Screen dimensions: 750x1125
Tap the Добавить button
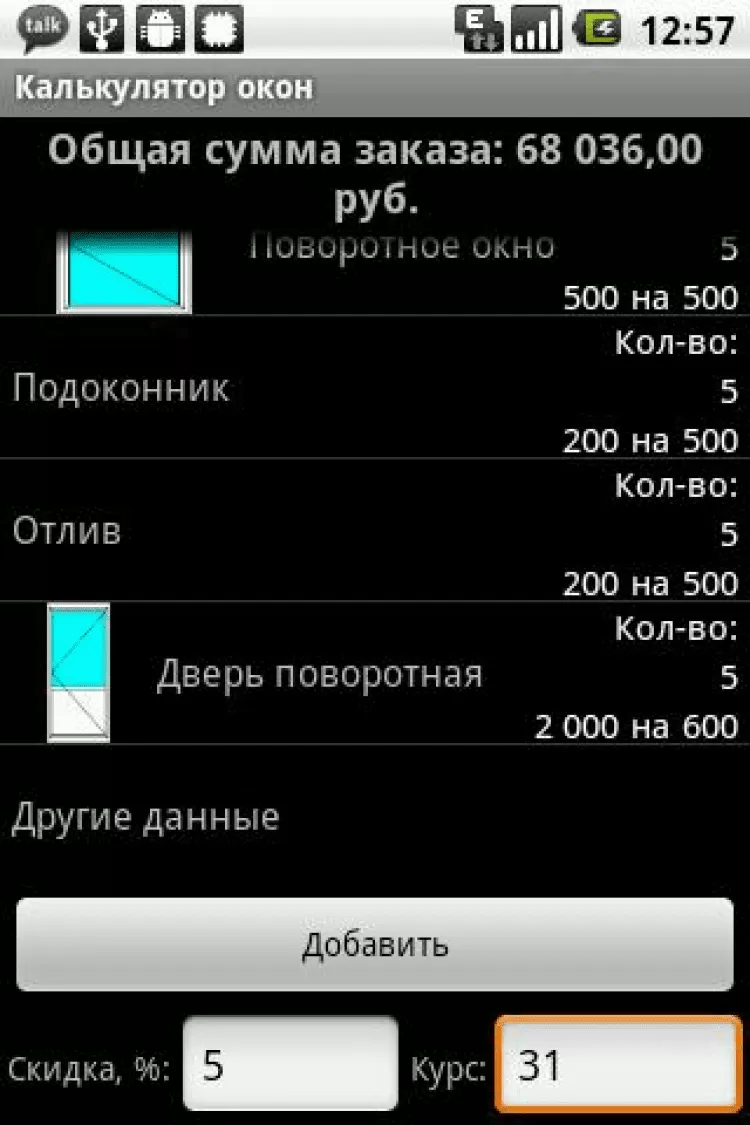click(375, 944)
